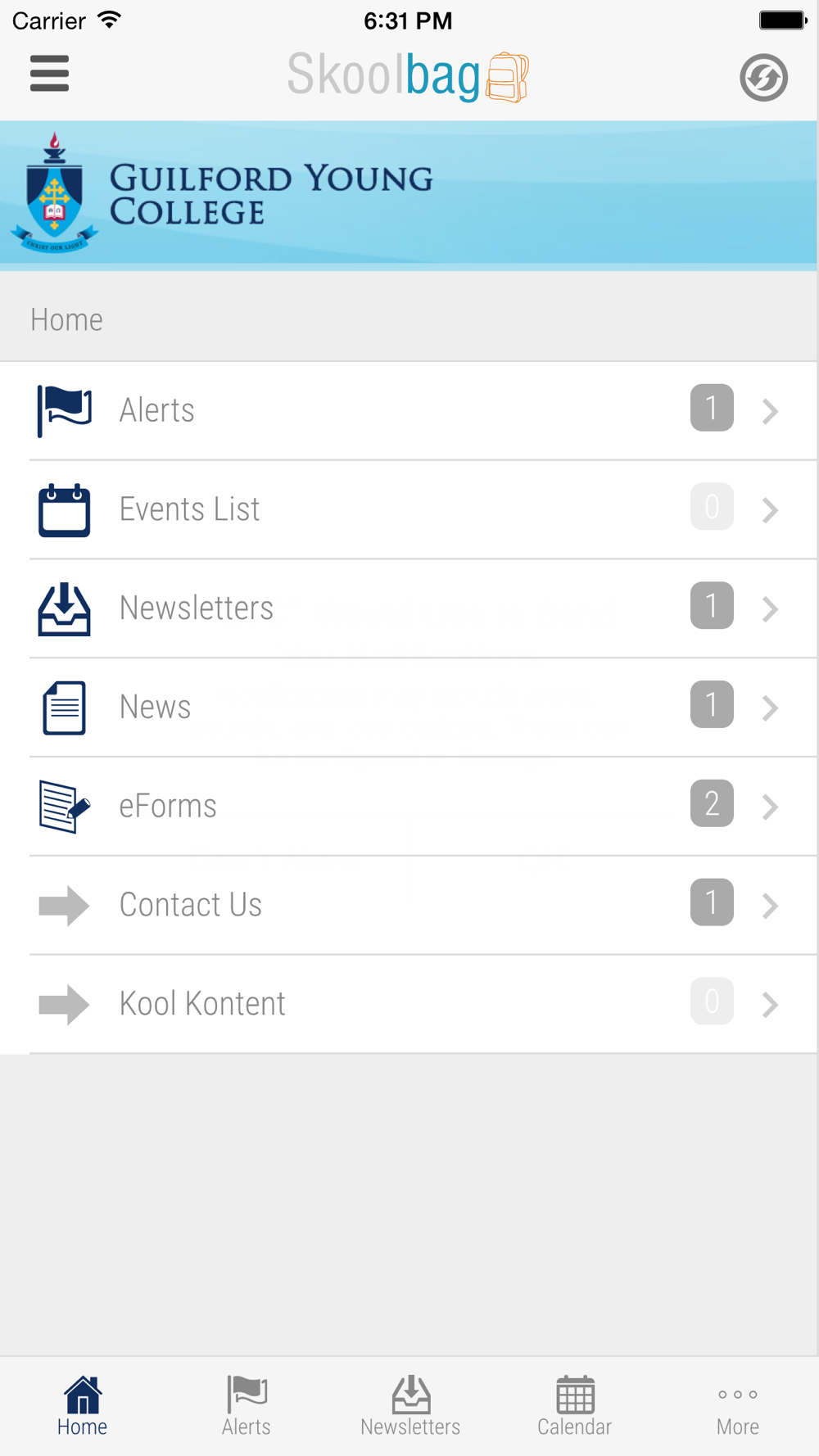This screenshot has width=819, height=1456.
Task: Switch to the Calendar tab
Action: pyautogui.click(x=574, y=1406)
